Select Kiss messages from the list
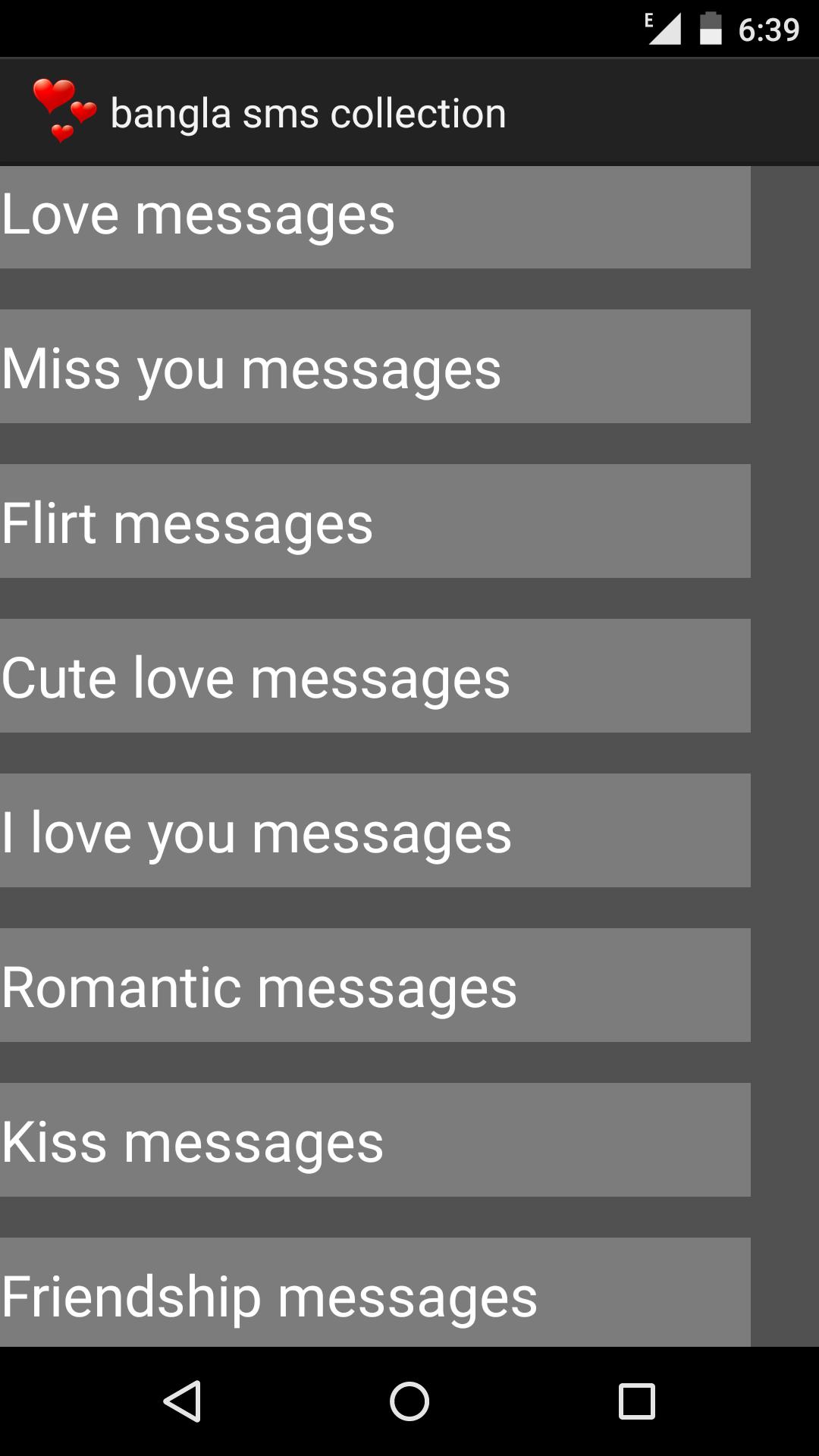This screenshot has width=819, height=1456. (375, 1142)
